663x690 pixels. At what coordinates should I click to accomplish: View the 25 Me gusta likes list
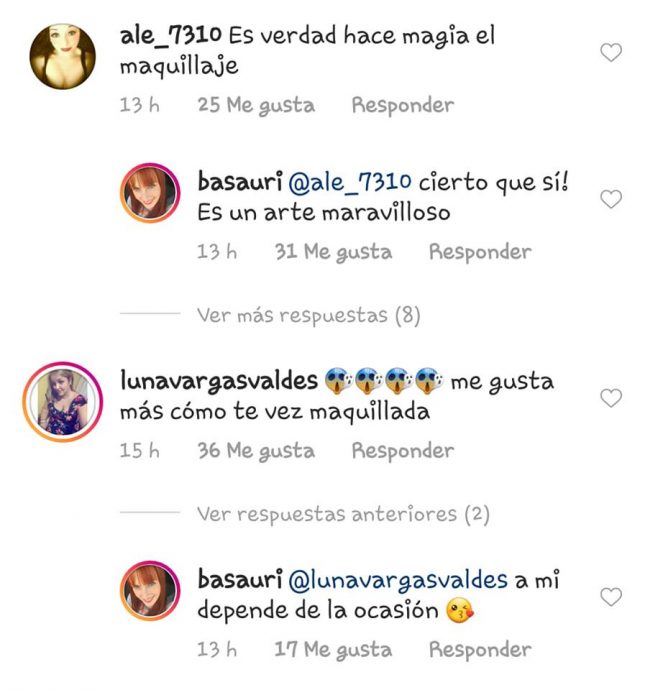(x=256, y=105)
